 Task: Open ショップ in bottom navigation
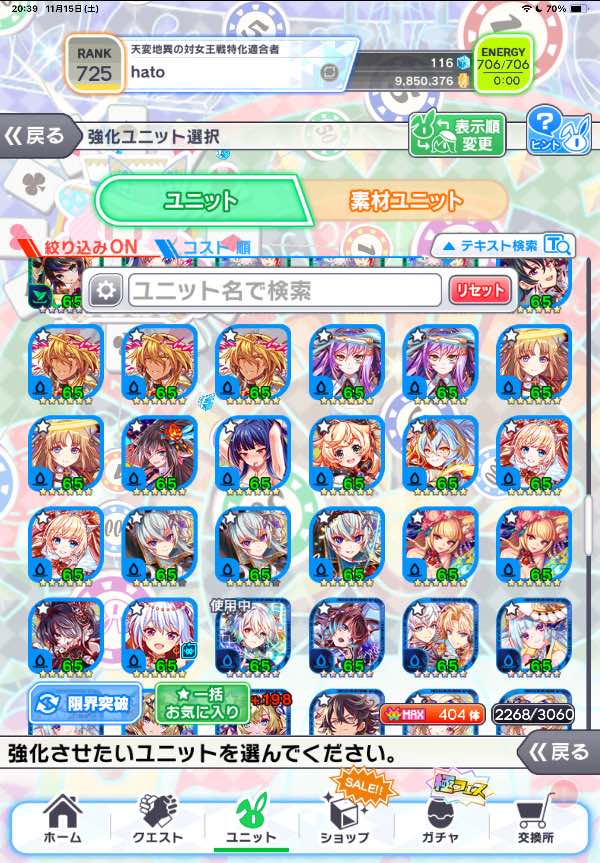(345, 820)
